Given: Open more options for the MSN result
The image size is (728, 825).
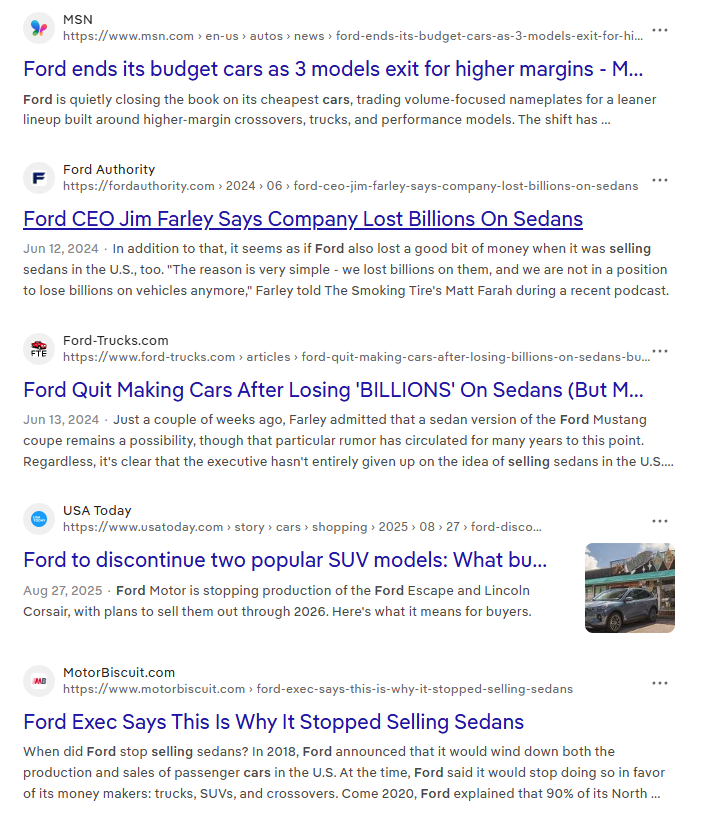Looking at the screenshot, I should point(659,30).
